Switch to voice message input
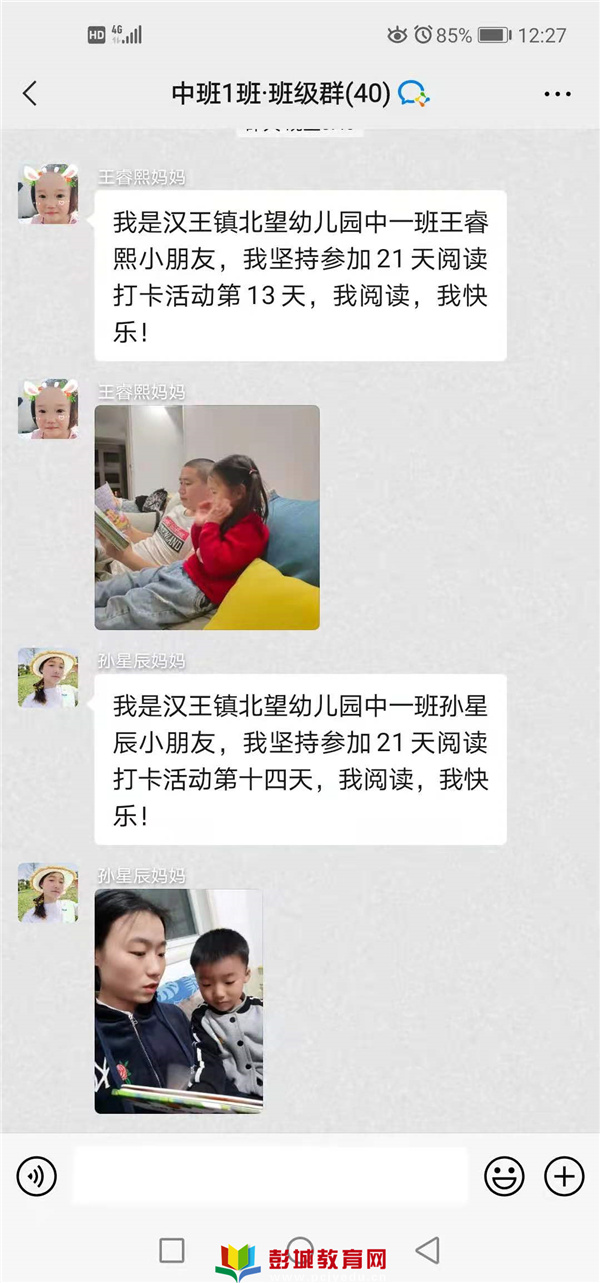600x1283 pixels. [x=37, y=1176]
